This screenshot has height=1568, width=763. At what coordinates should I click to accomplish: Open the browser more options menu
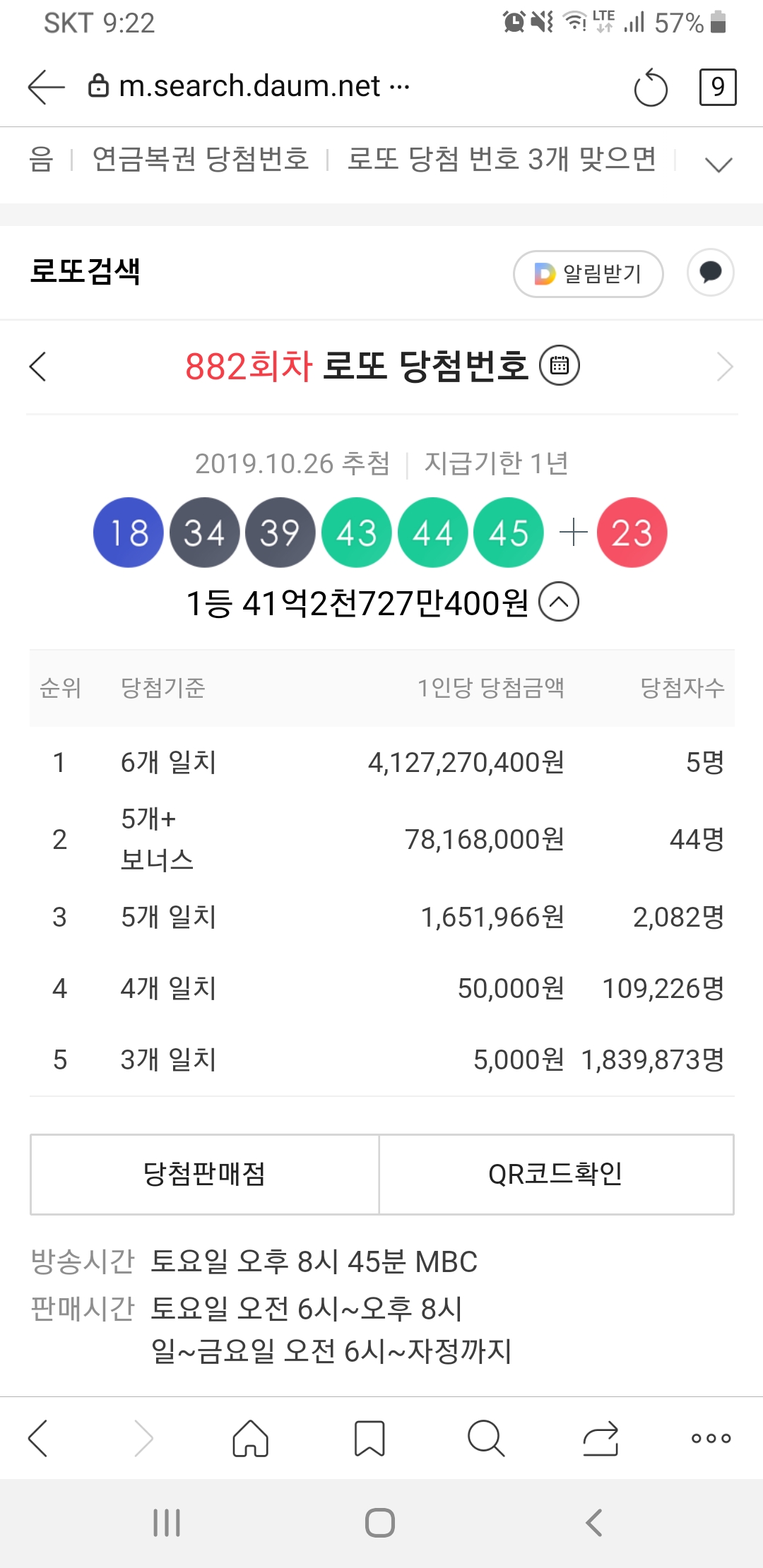711,1438
